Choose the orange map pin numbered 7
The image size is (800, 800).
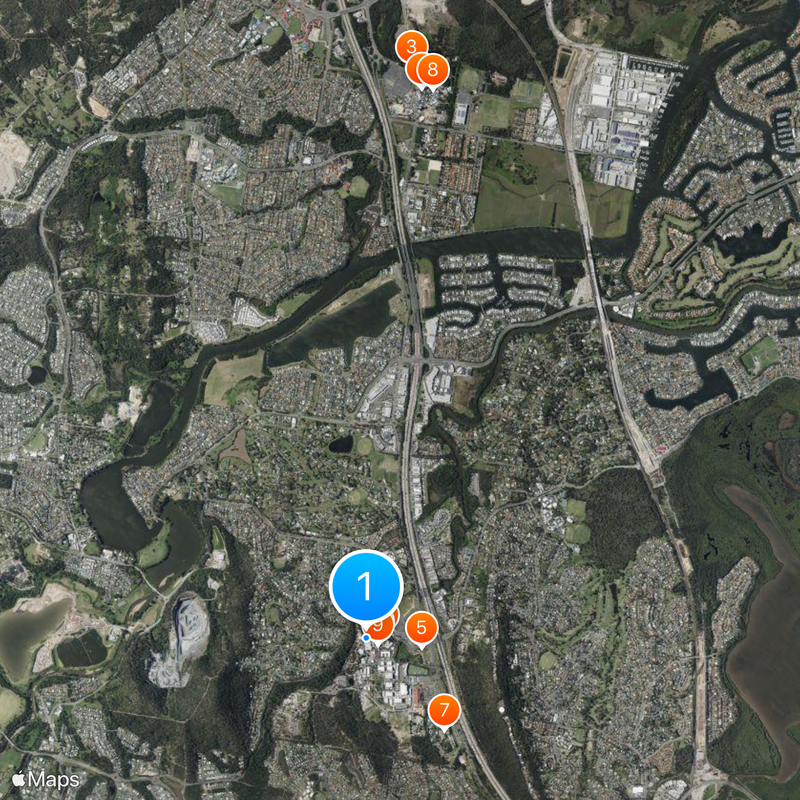click(443, 711)
